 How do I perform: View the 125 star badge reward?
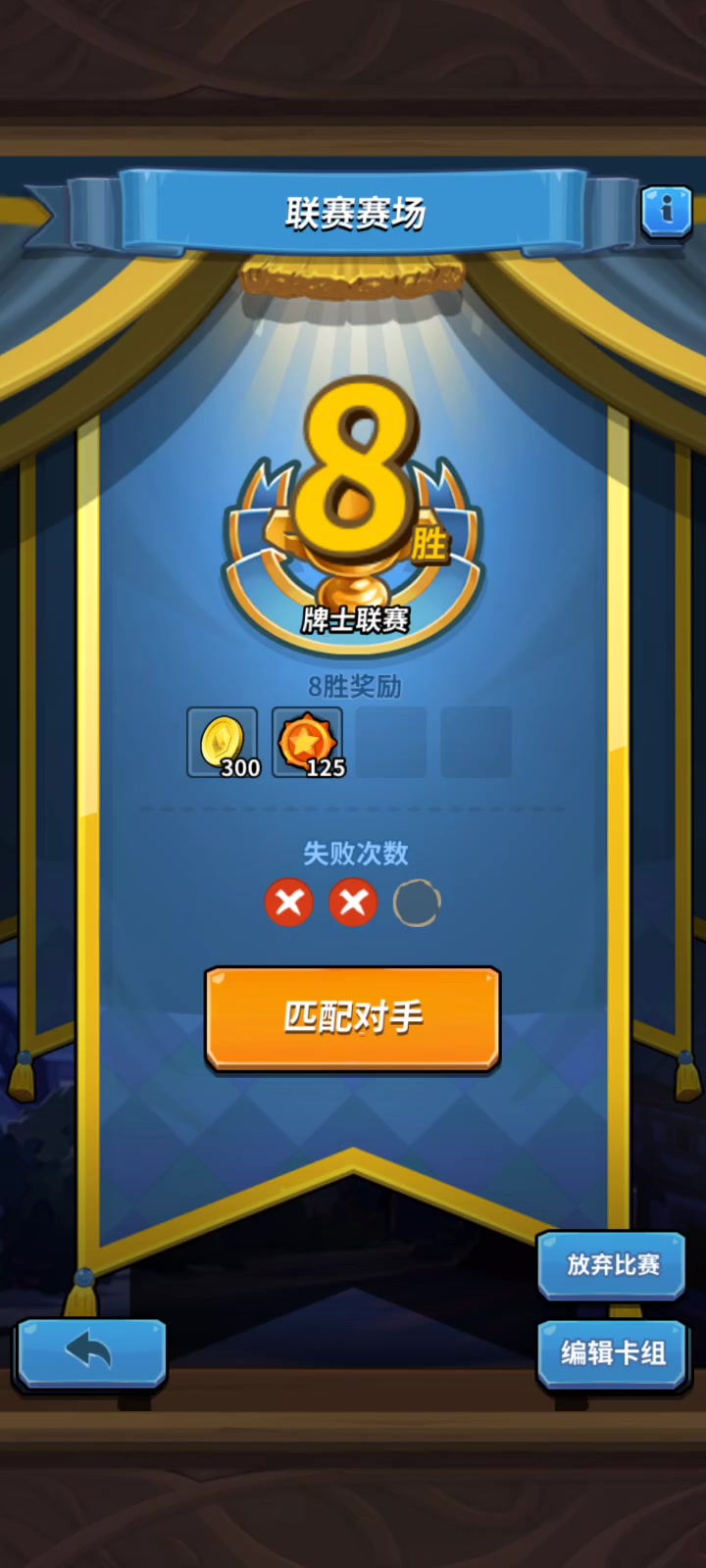pyautogui.click(x=308, y=743)
